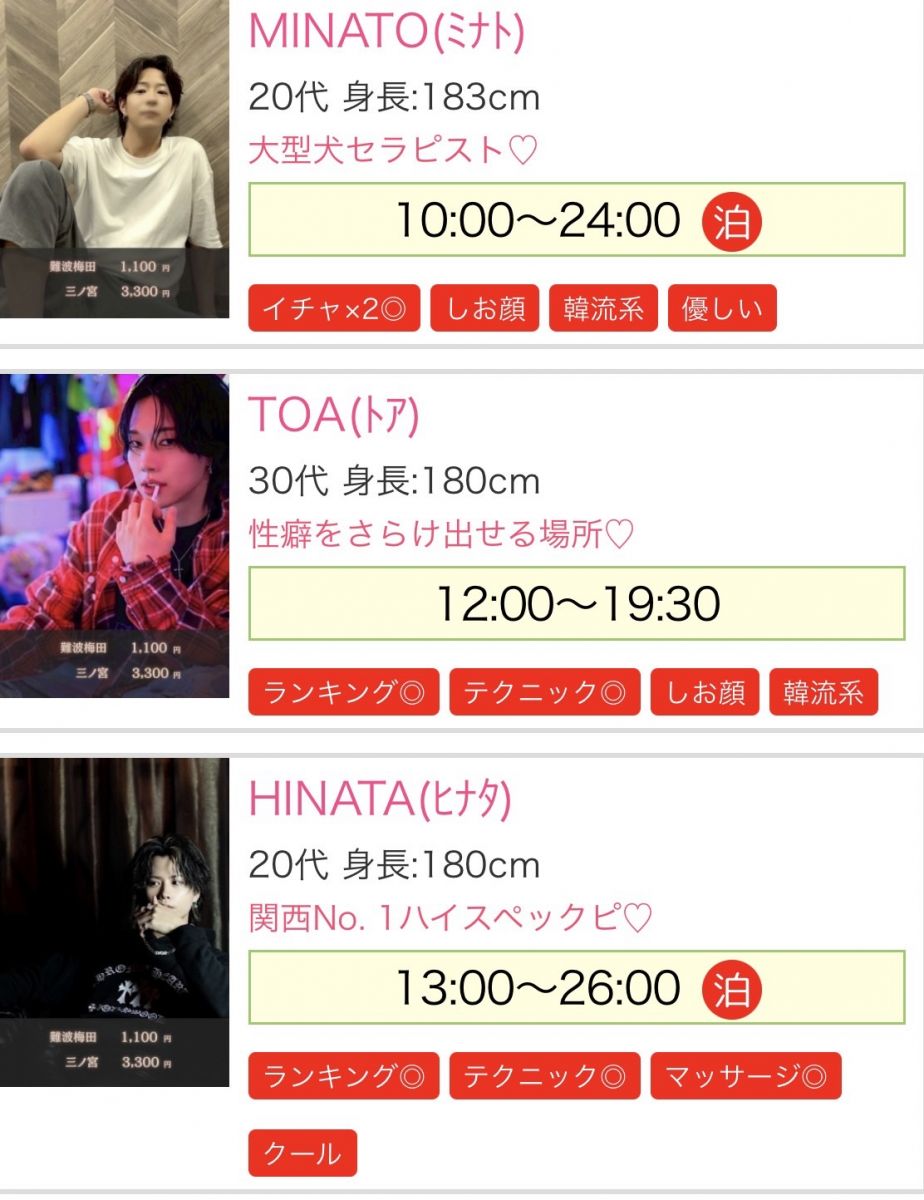Open TOA's profile photo

coord(114,535)
